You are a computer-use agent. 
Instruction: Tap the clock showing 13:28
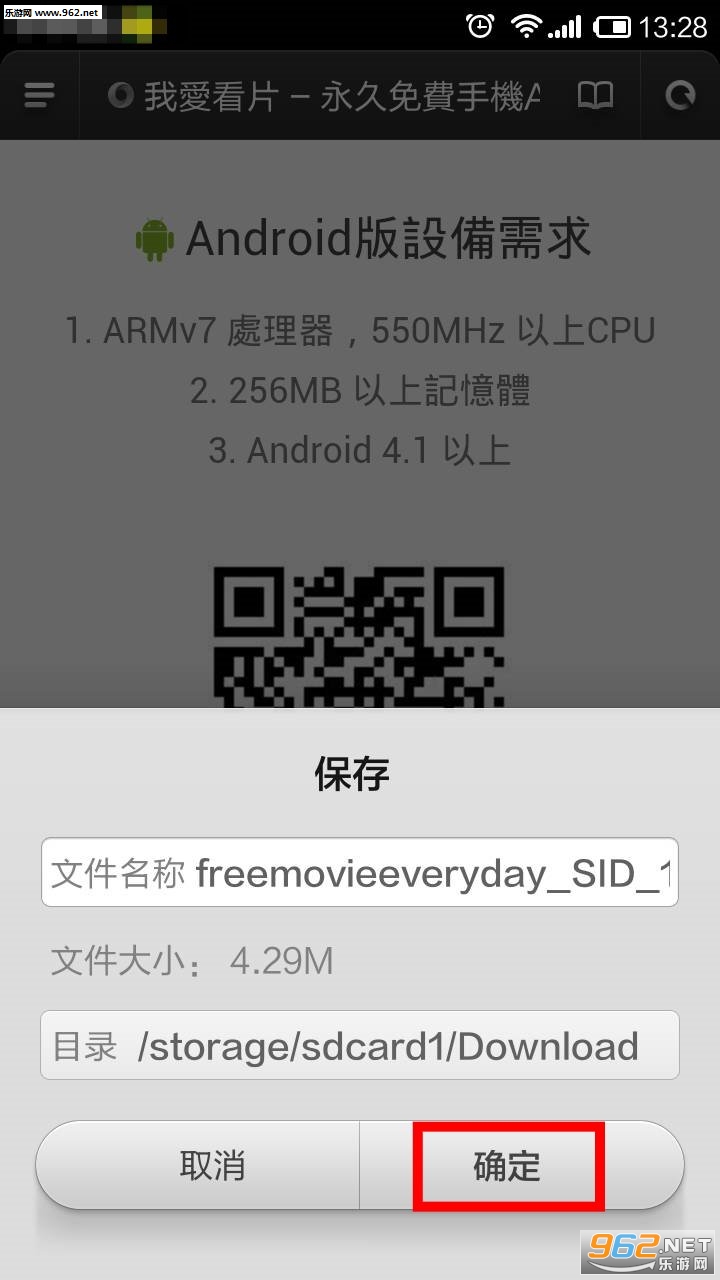point(672,24)
